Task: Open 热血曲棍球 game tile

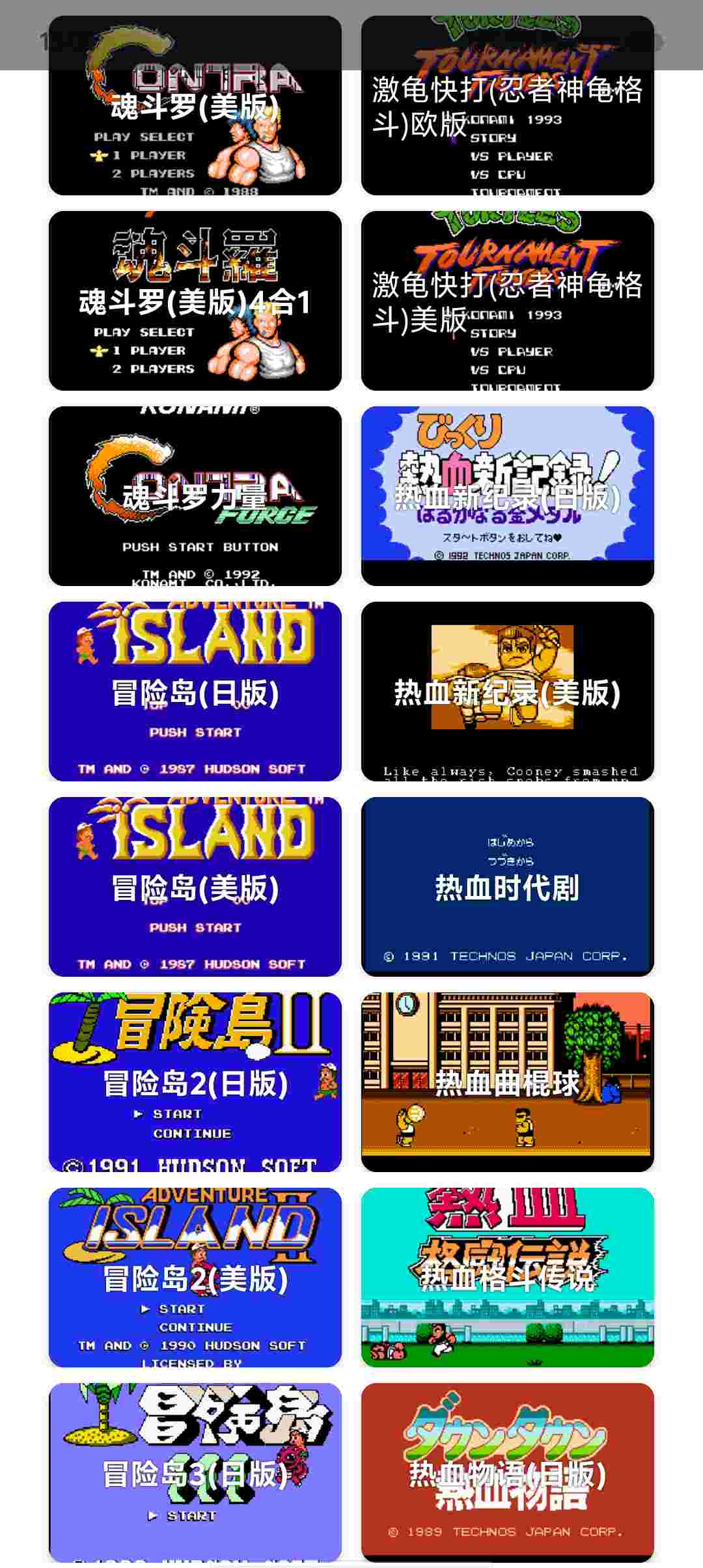Action: pyautogui.click(x=508, y=1082)
